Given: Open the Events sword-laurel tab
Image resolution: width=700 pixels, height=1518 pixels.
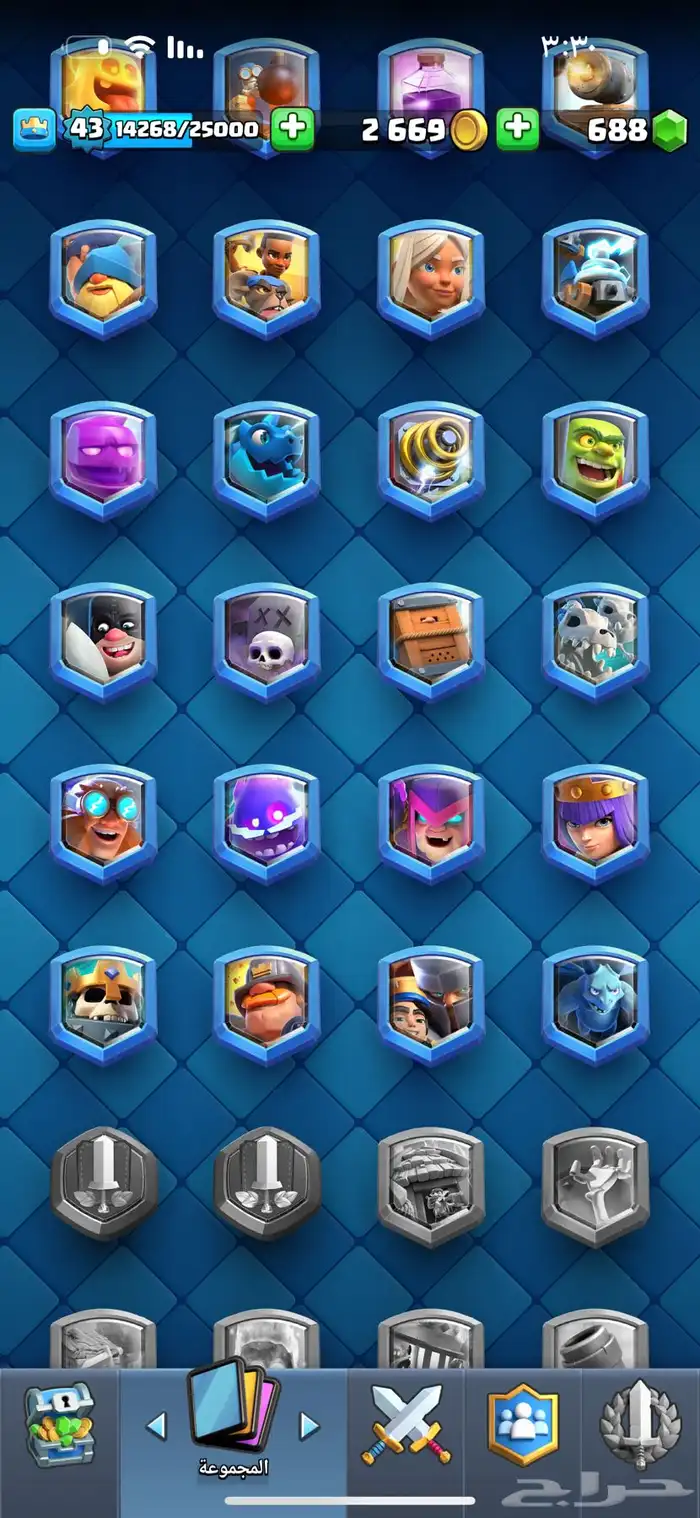Looking at the screenshot, I should [640, 1424].
